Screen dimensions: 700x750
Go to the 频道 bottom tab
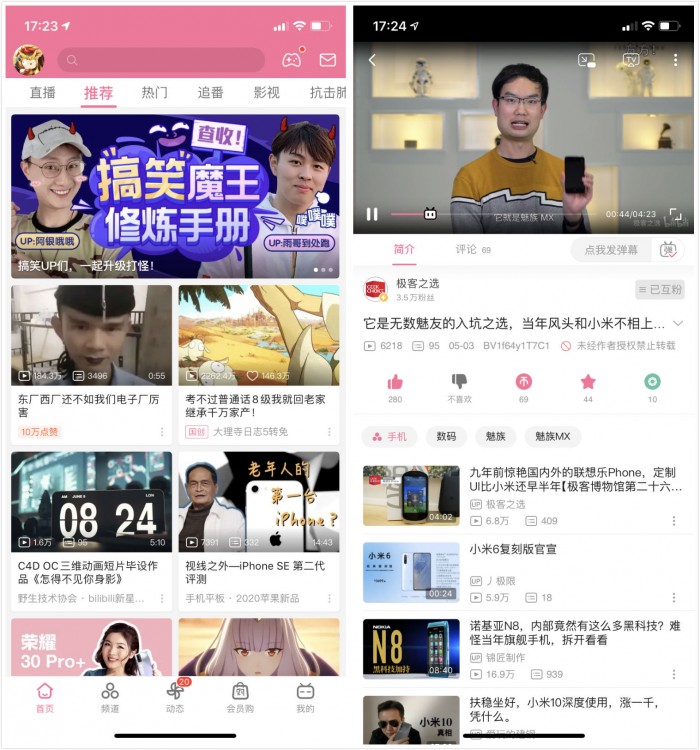(110, 698)
